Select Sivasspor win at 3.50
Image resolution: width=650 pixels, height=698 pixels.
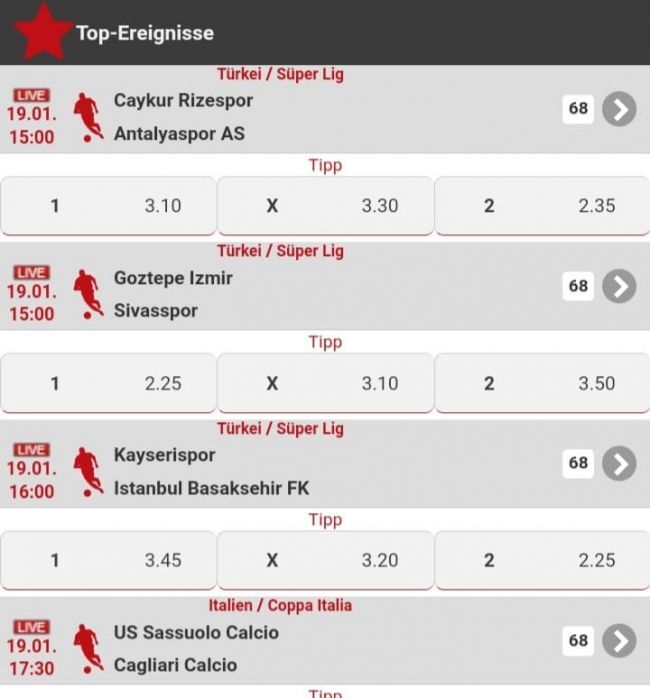(x=542, y=383)
